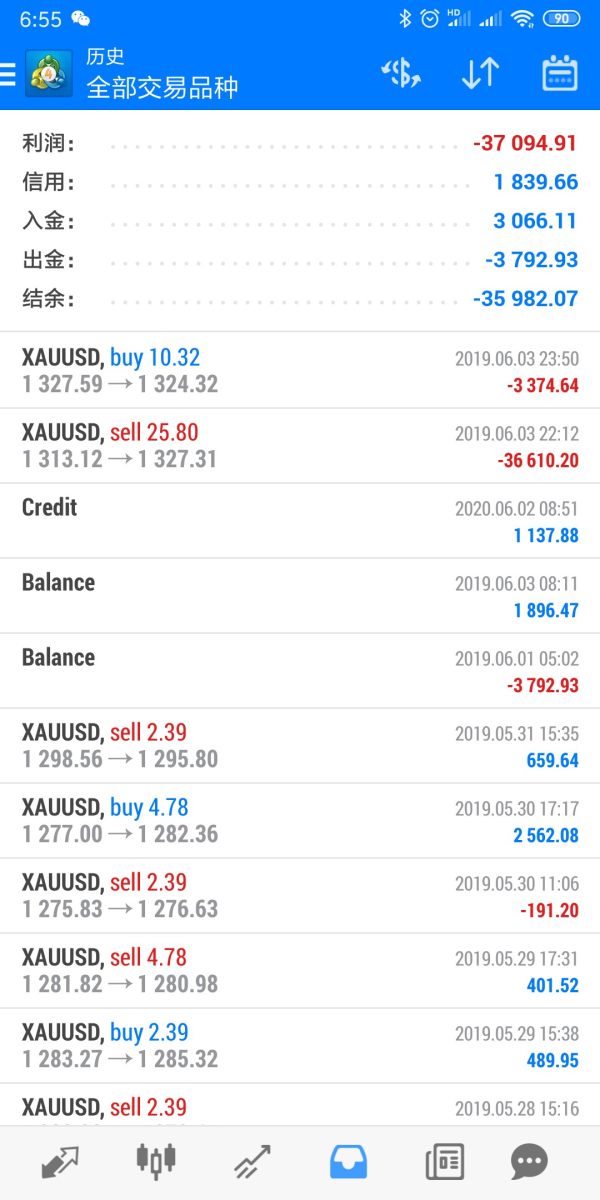Open the calendar date range picker
This screenshot has width=600, height=1200.
tap(559, 74)
